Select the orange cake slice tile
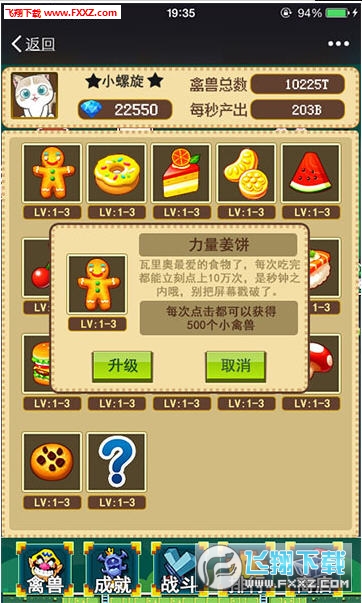Viewport: 362px width, 603px height. pos(181,173)
